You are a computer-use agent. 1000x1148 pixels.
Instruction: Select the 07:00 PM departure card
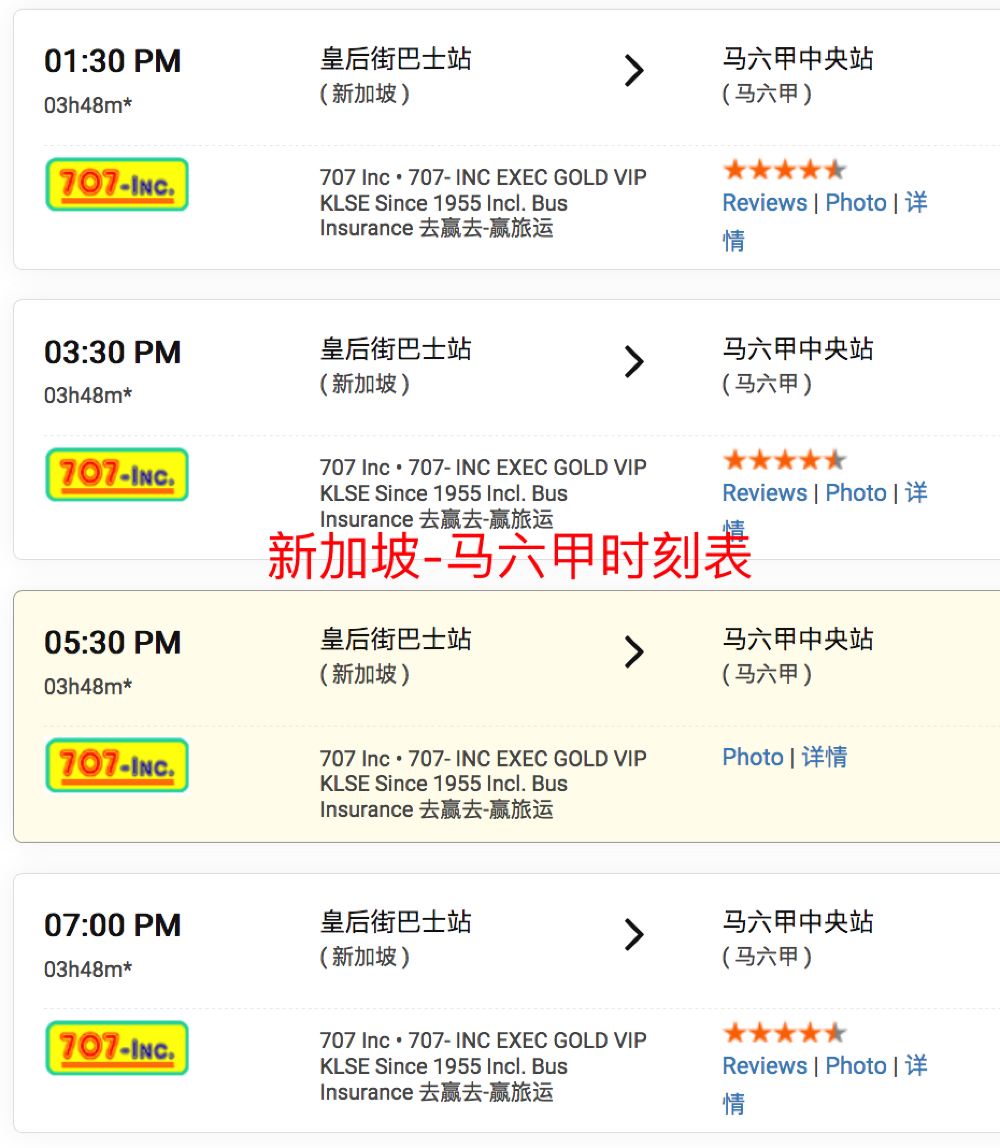point(507,1003)
